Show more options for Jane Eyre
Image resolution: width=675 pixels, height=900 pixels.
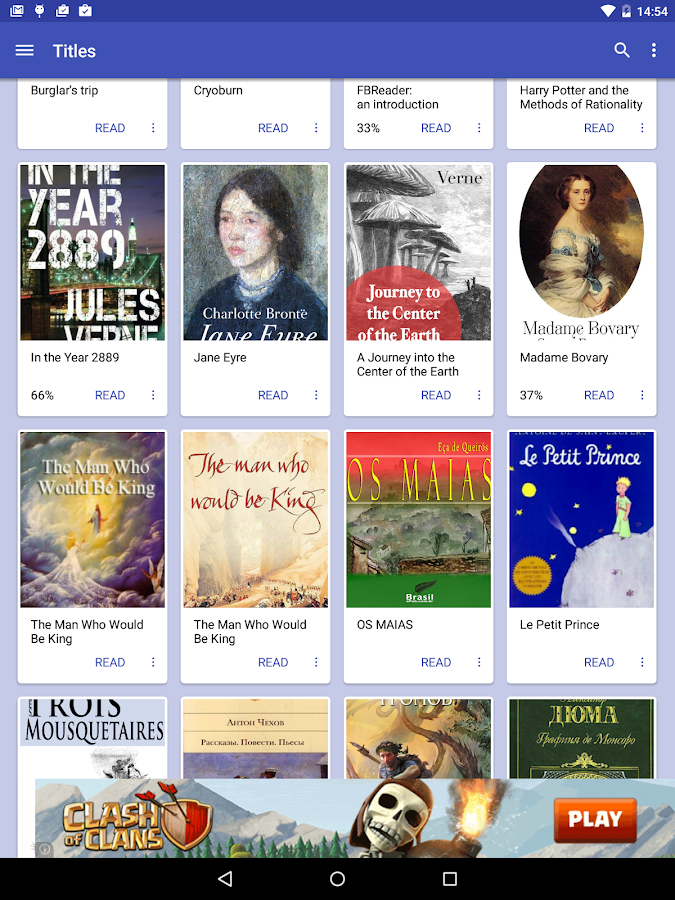click(316, 395)
